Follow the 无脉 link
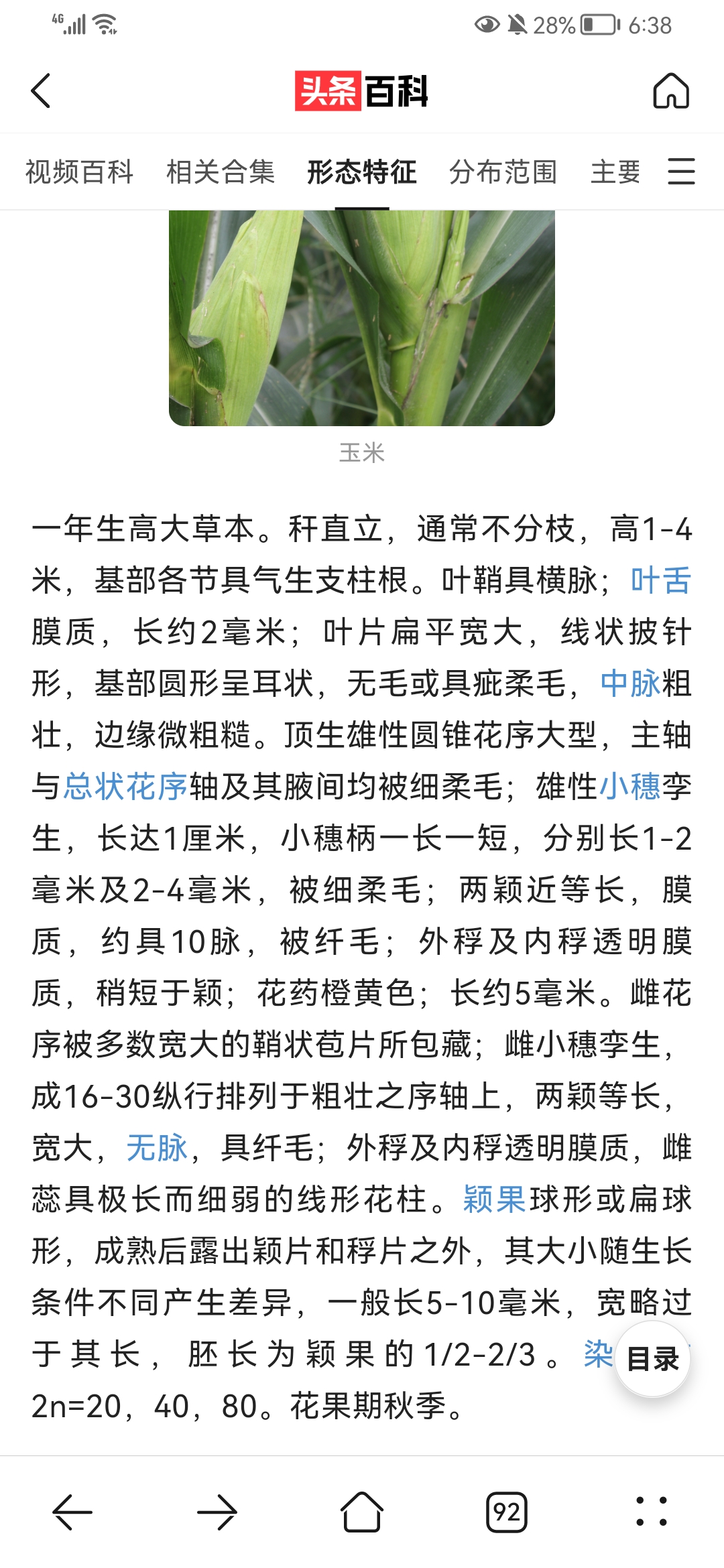This screenshot has height=1568, width=724. pos(158,1148)
